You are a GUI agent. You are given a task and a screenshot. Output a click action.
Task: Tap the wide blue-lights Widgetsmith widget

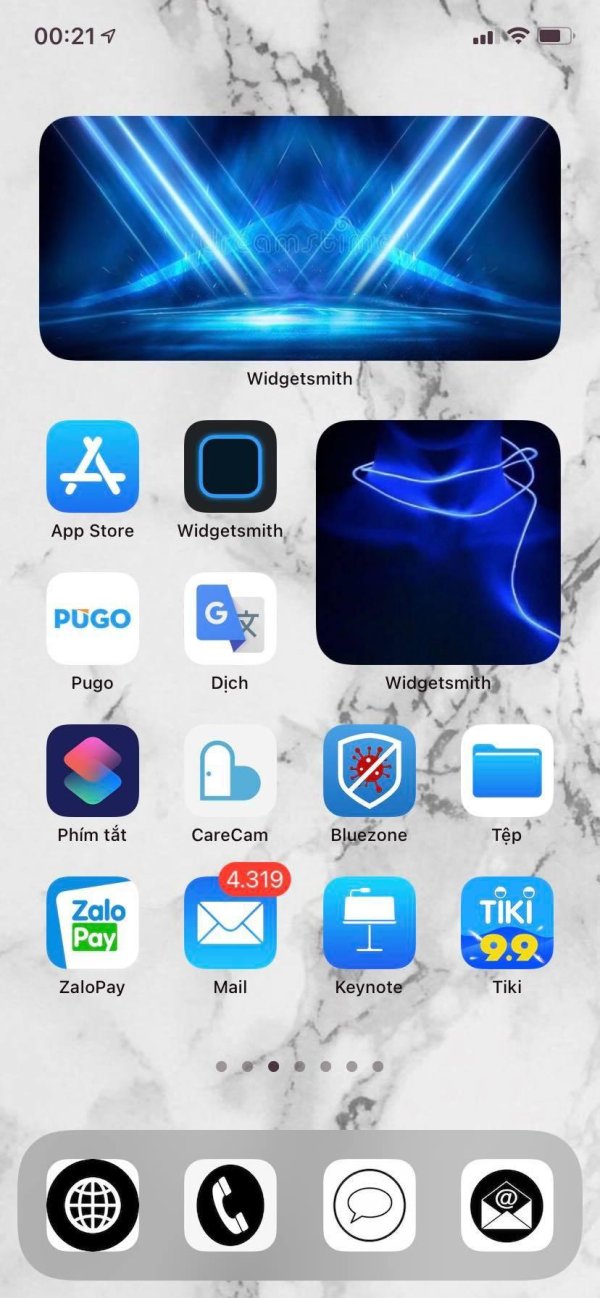point(300,238)
